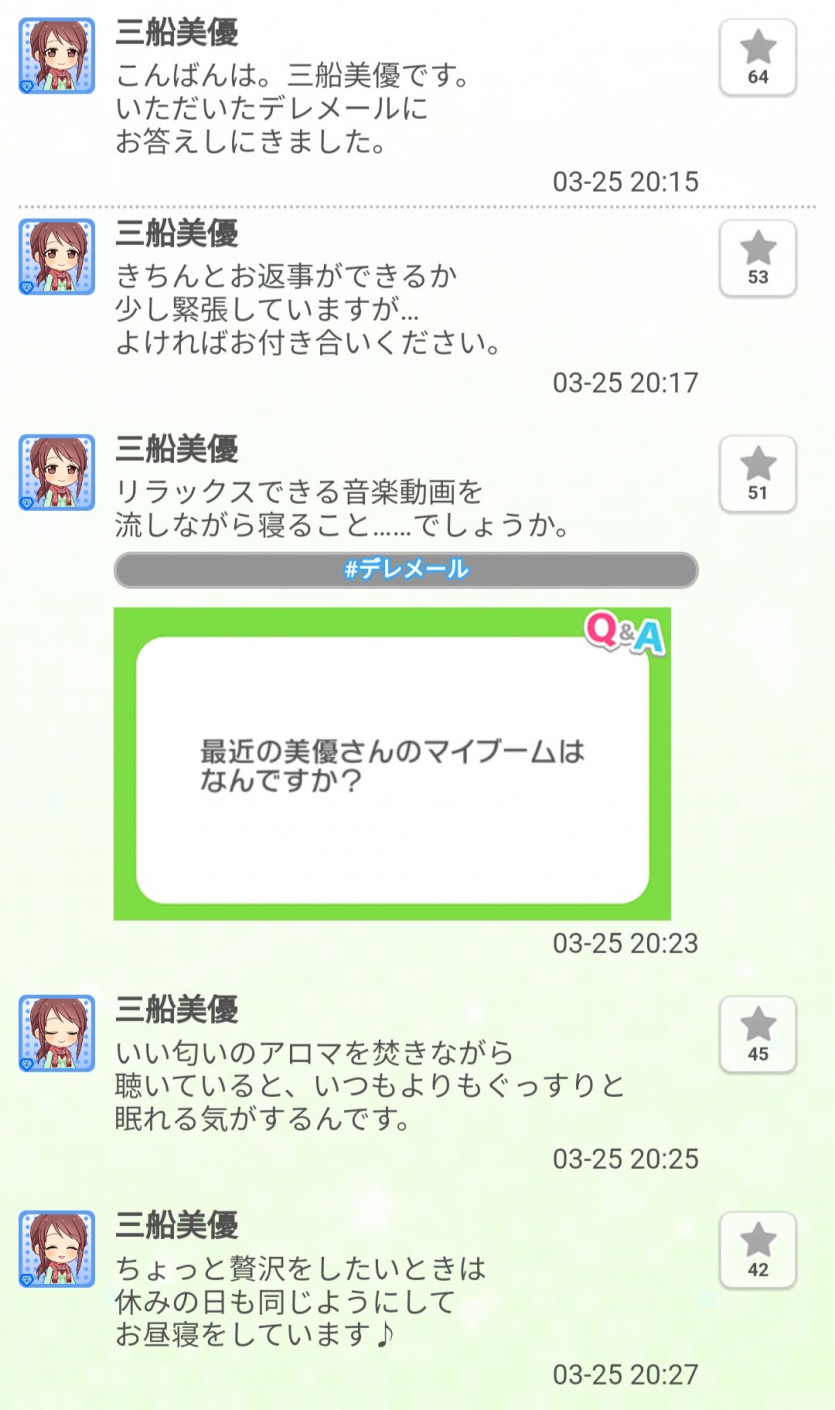Viewport: 835px width, 1410px height.
Task: Star the post with 53 stars
Action: point(758,258)
